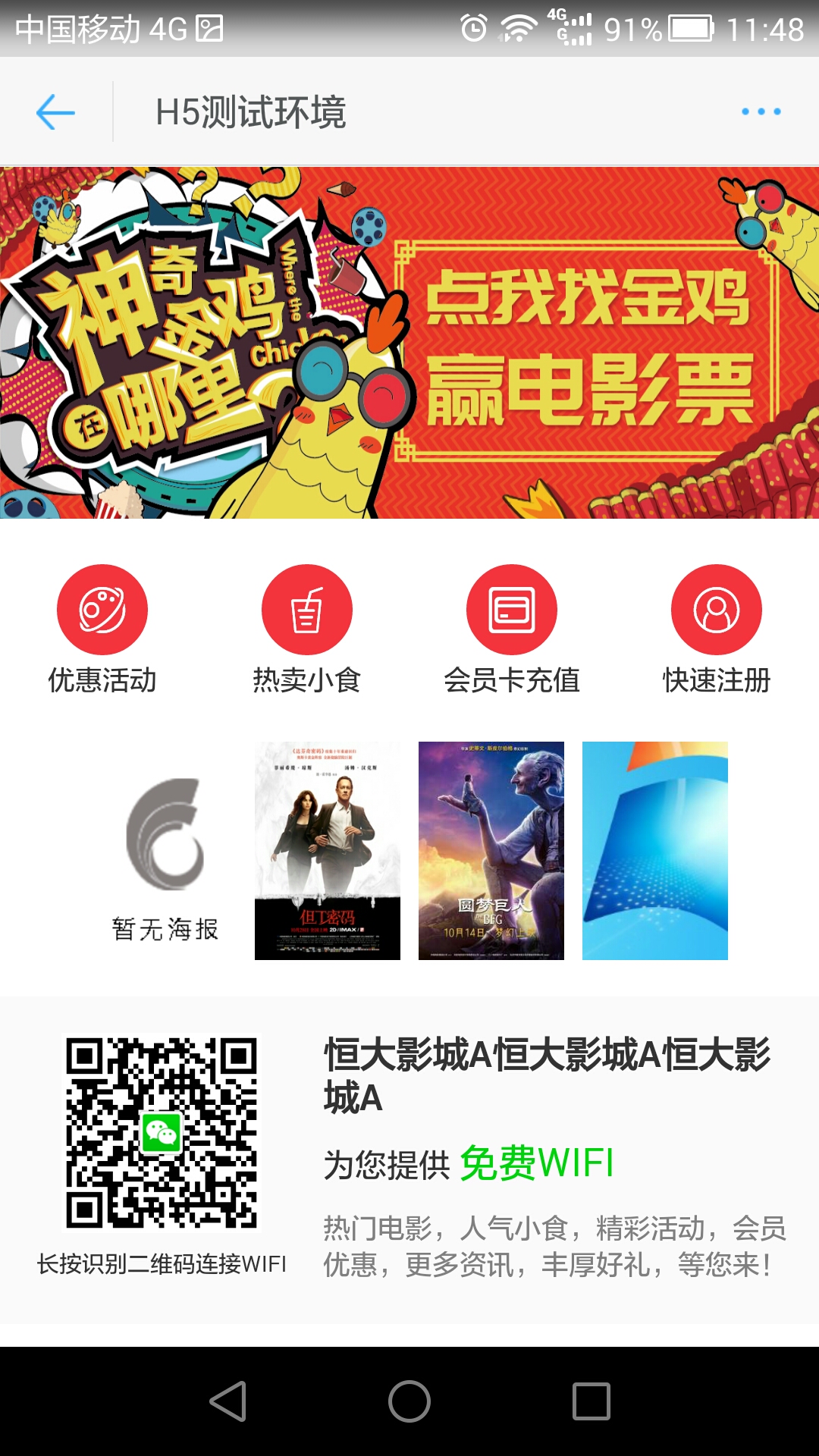819x1456 pixels.
Task: Tap the system home button
Action: 409,1401
